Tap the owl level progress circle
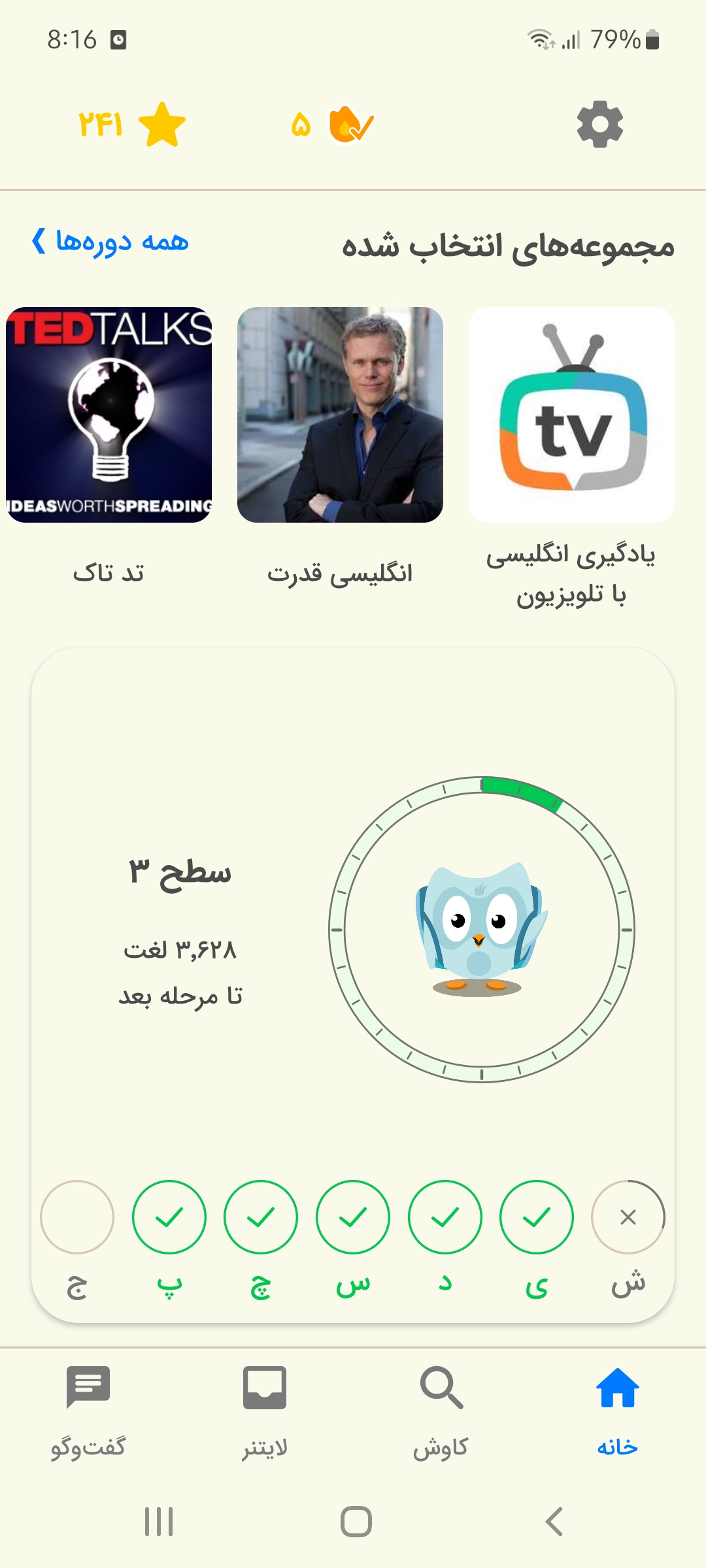The height and width of the screenshot is (1568, 706). coord(482,929)
